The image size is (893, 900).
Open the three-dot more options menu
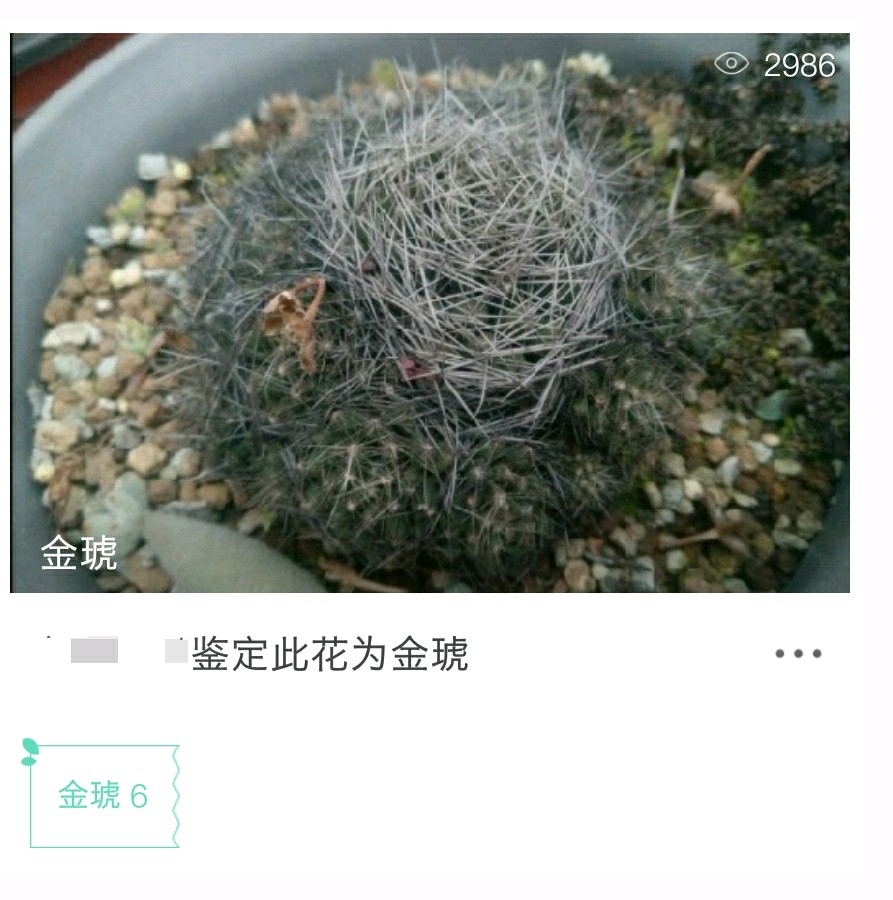[798, 654]
